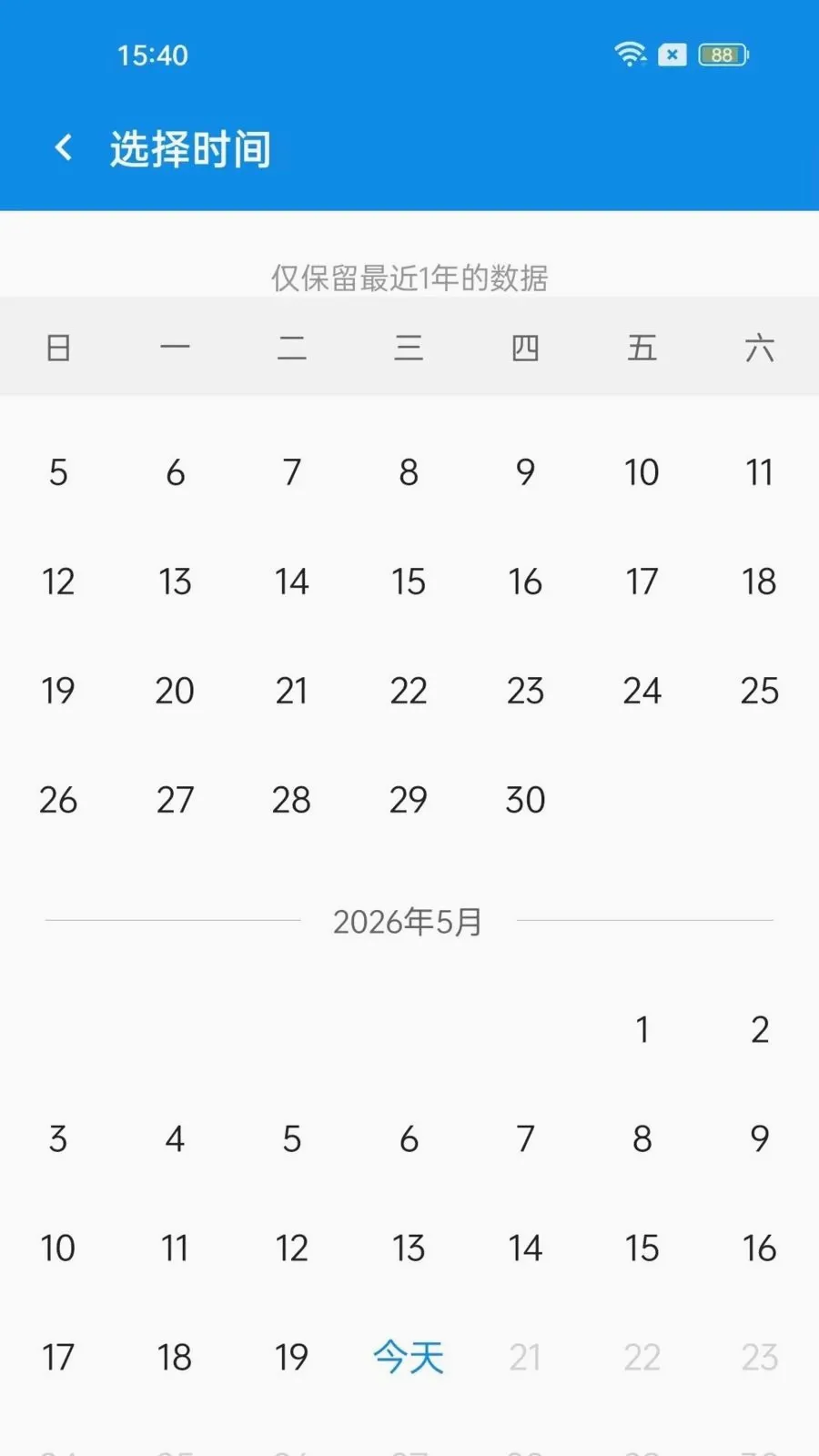Choose May 16 on the calendar
Screen dimensions: 819x1456
(x=759, y=1249)
